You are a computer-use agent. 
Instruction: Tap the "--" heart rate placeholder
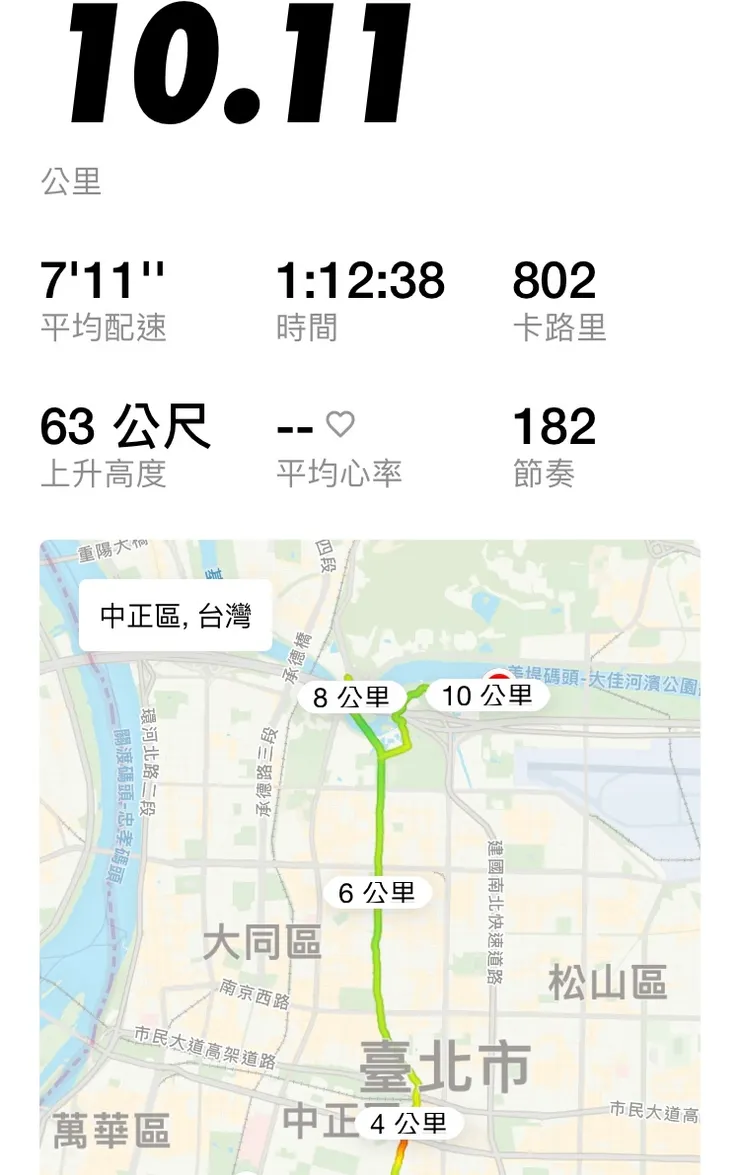pos(300,428)
